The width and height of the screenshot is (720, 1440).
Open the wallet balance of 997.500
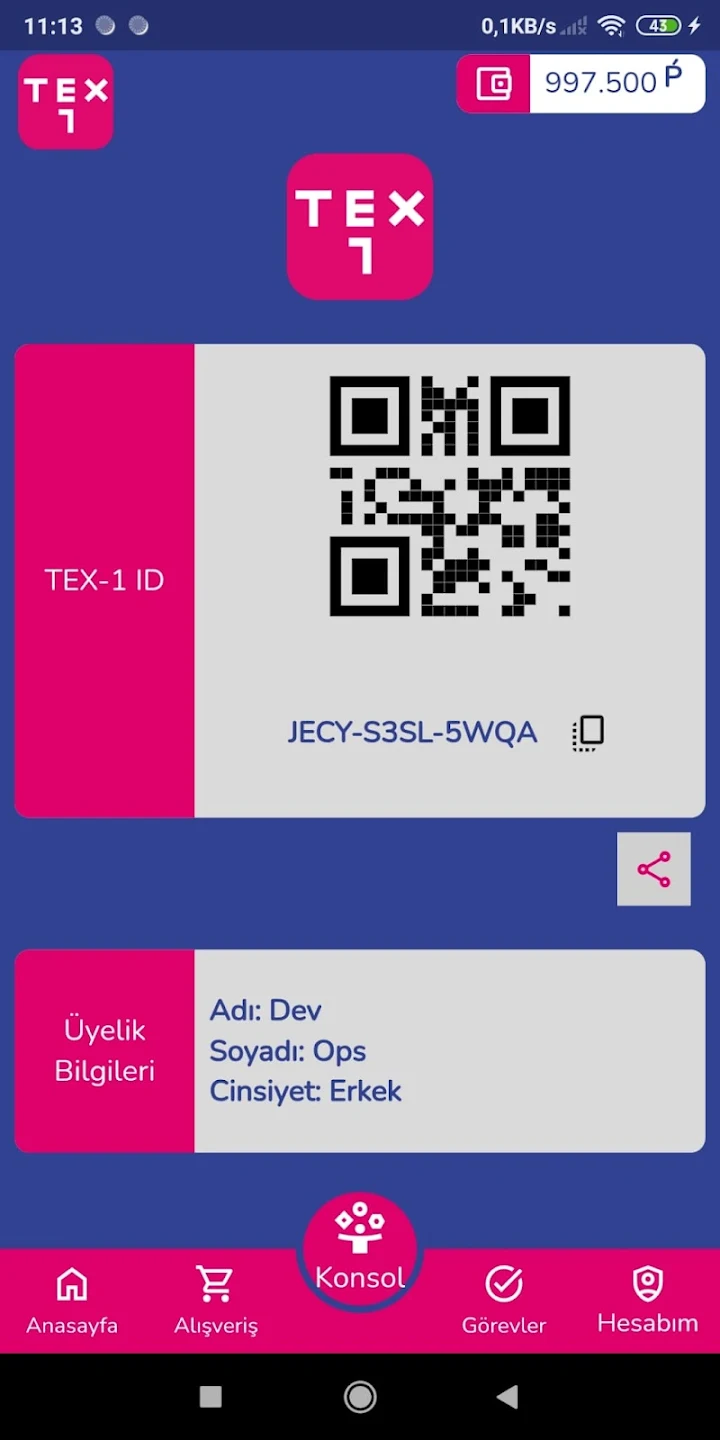tap(581, 83)
